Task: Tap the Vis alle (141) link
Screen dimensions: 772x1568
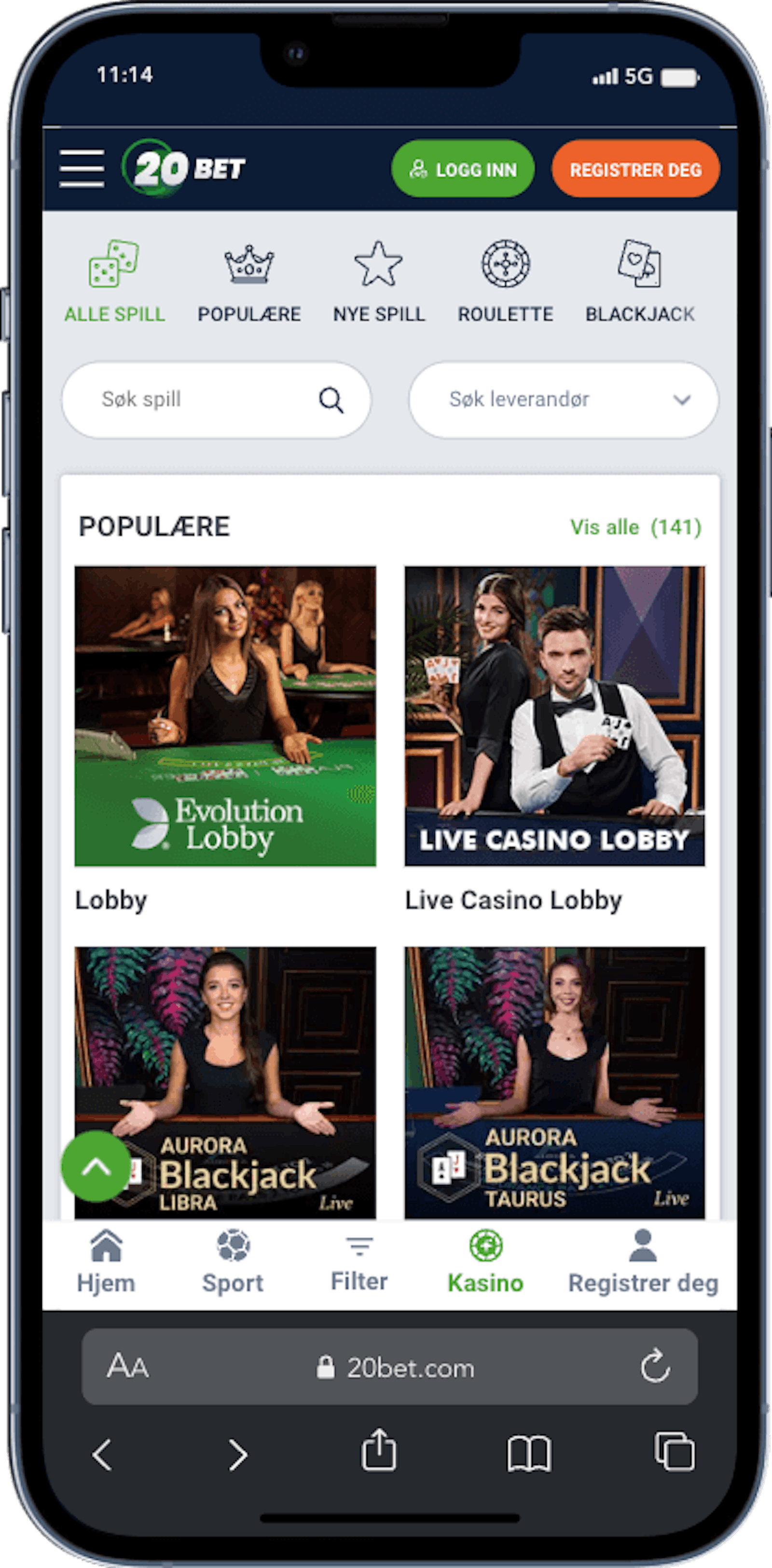Action: coord(635,527)
